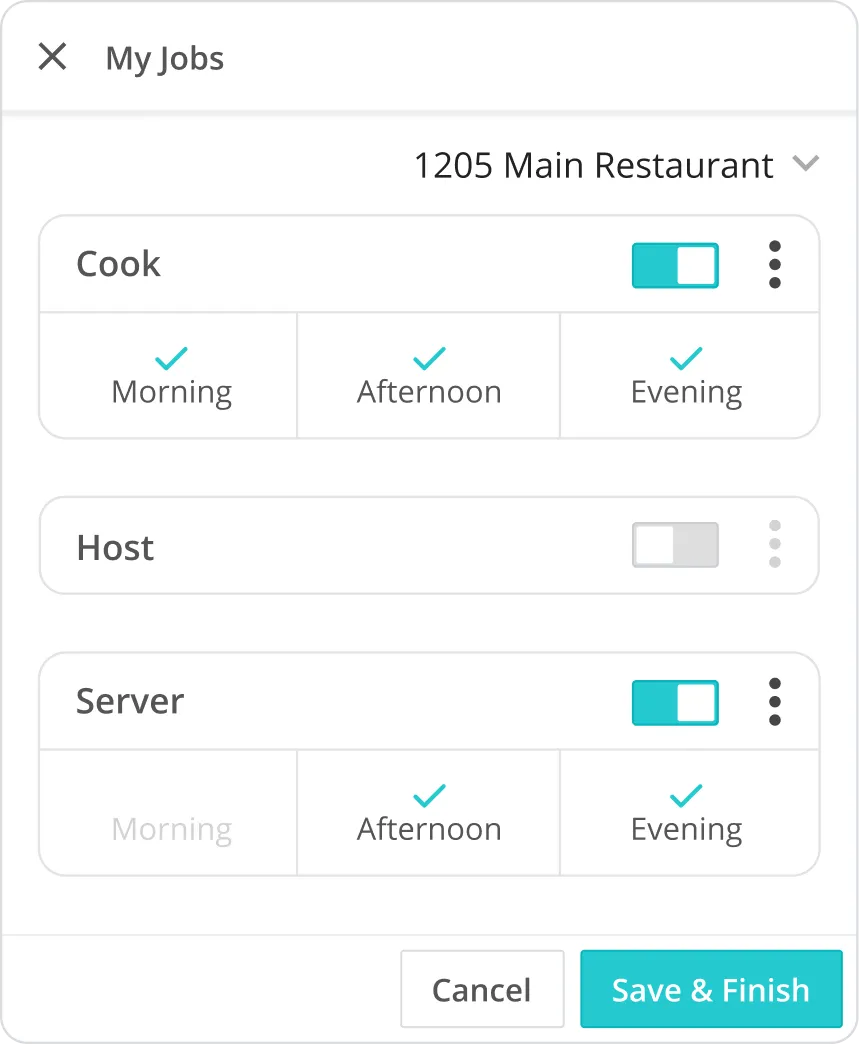Viewport: 859px width, 1044px height.
Task: Close the My Jobs dialog
Action: pyautogui.click(x=52, y=57)
